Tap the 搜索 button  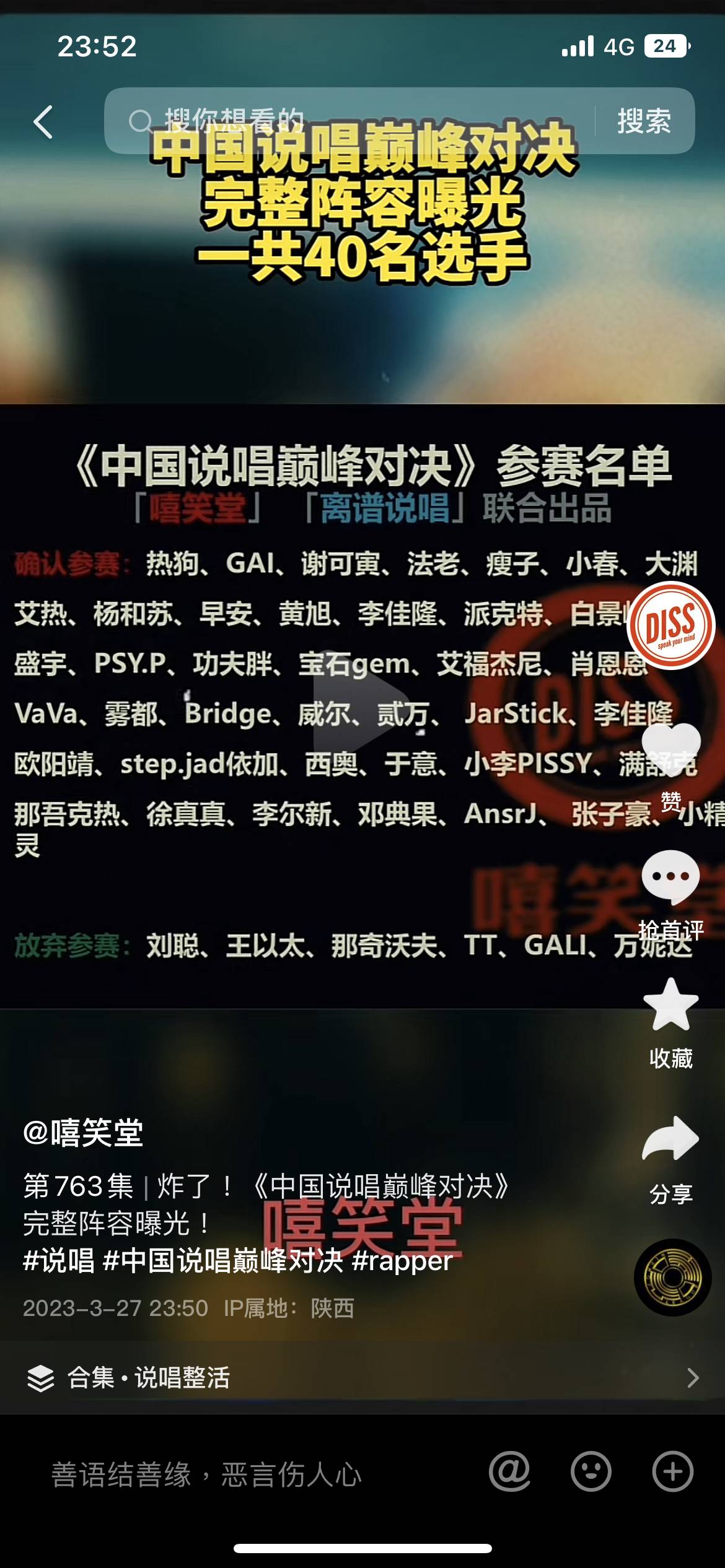tap(644, 121)
